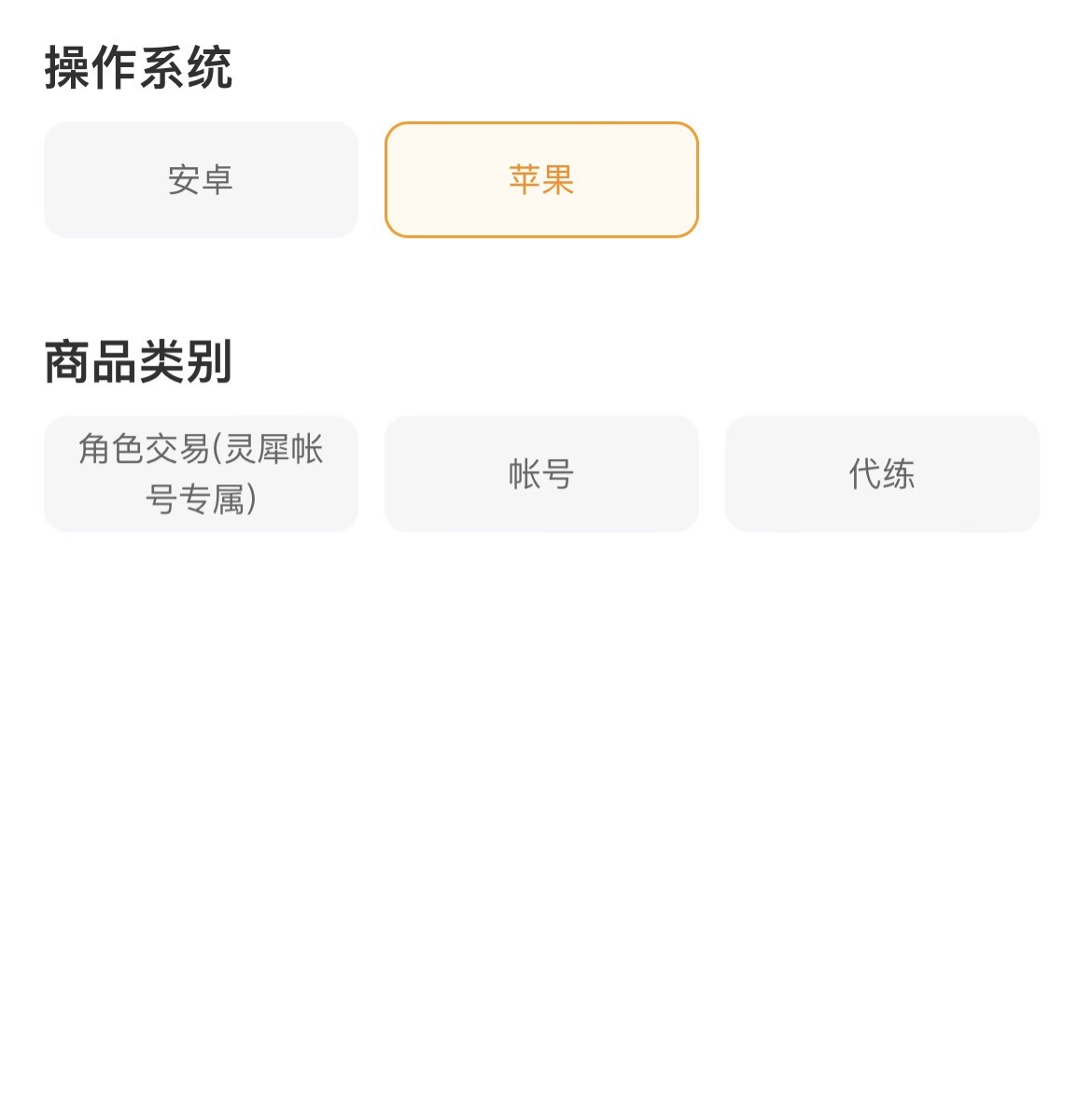Select the 安卓 operating system option
Viewport: 1092px width, 1105px height.
(202, 180)
